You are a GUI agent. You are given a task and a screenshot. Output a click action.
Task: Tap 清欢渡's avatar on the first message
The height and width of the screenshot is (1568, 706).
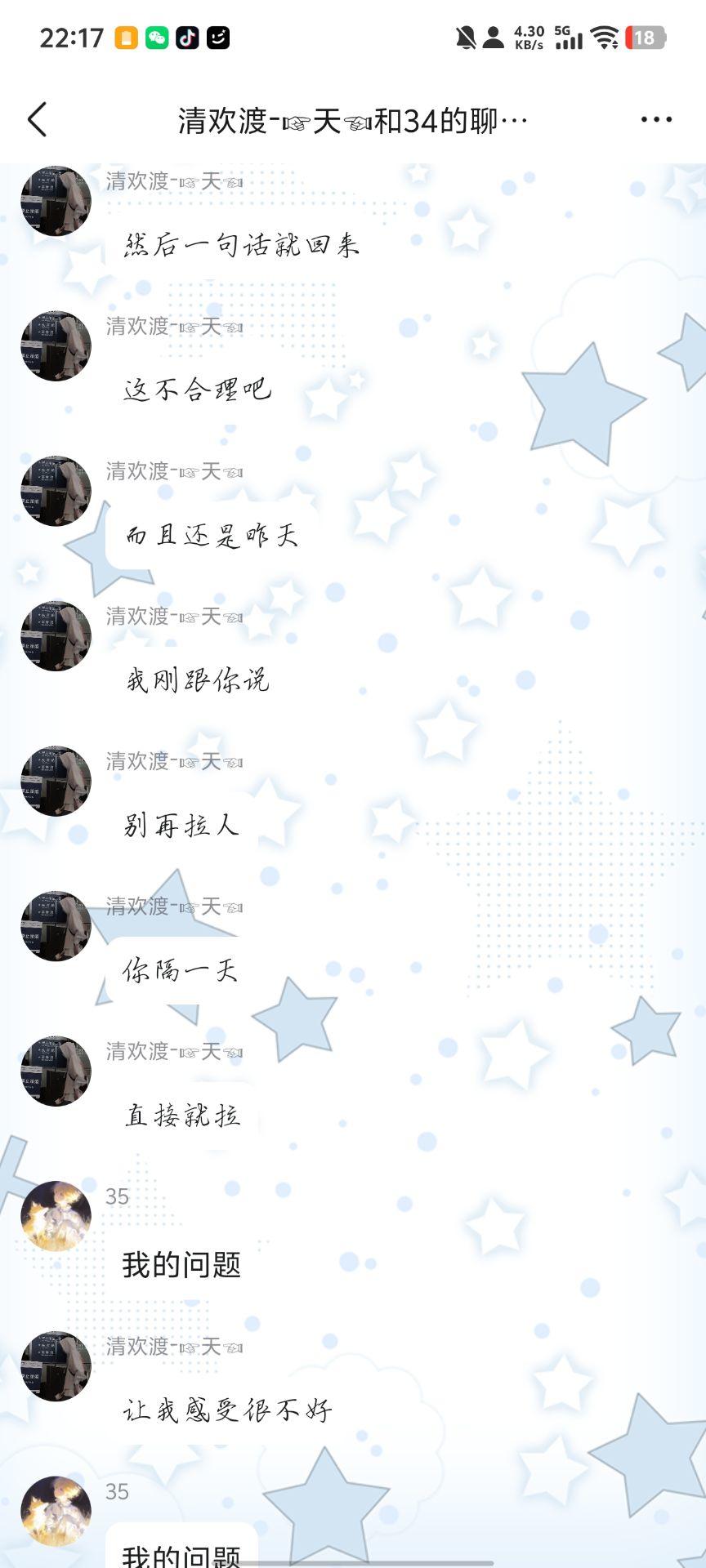(x=56, y=198)
